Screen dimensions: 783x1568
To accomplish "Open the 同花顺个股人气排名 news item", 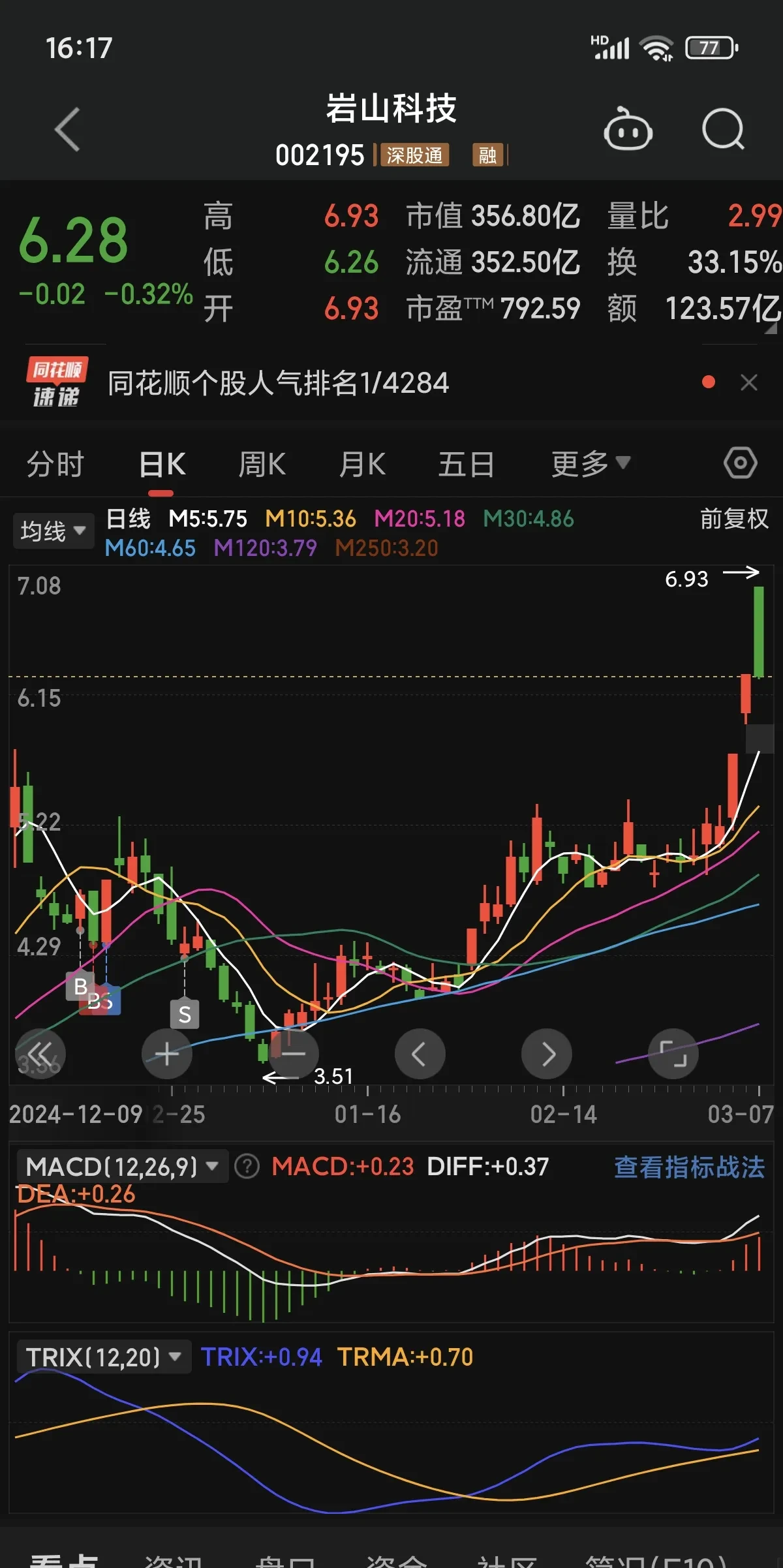I will coord(279,383).
